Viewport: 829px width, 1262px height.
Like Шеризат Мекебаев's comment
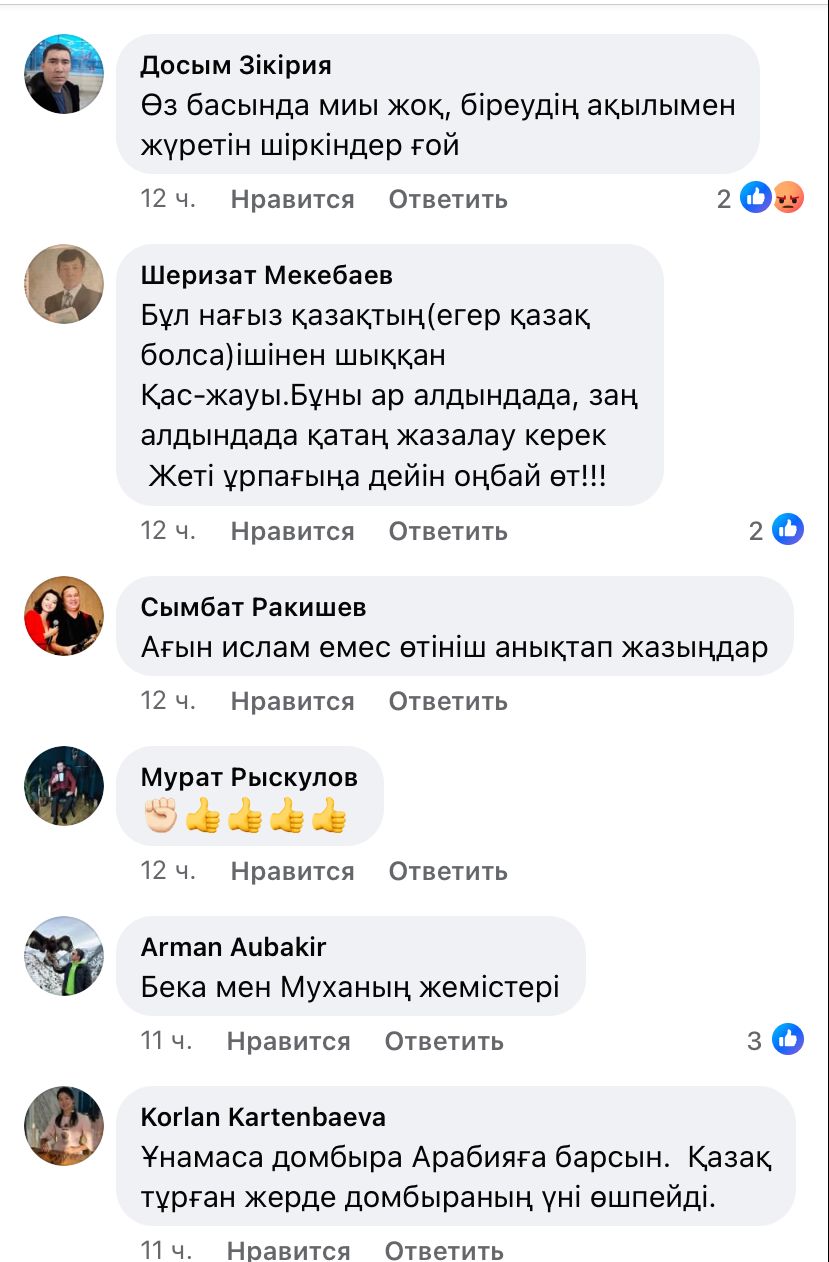tap(292, 531)
